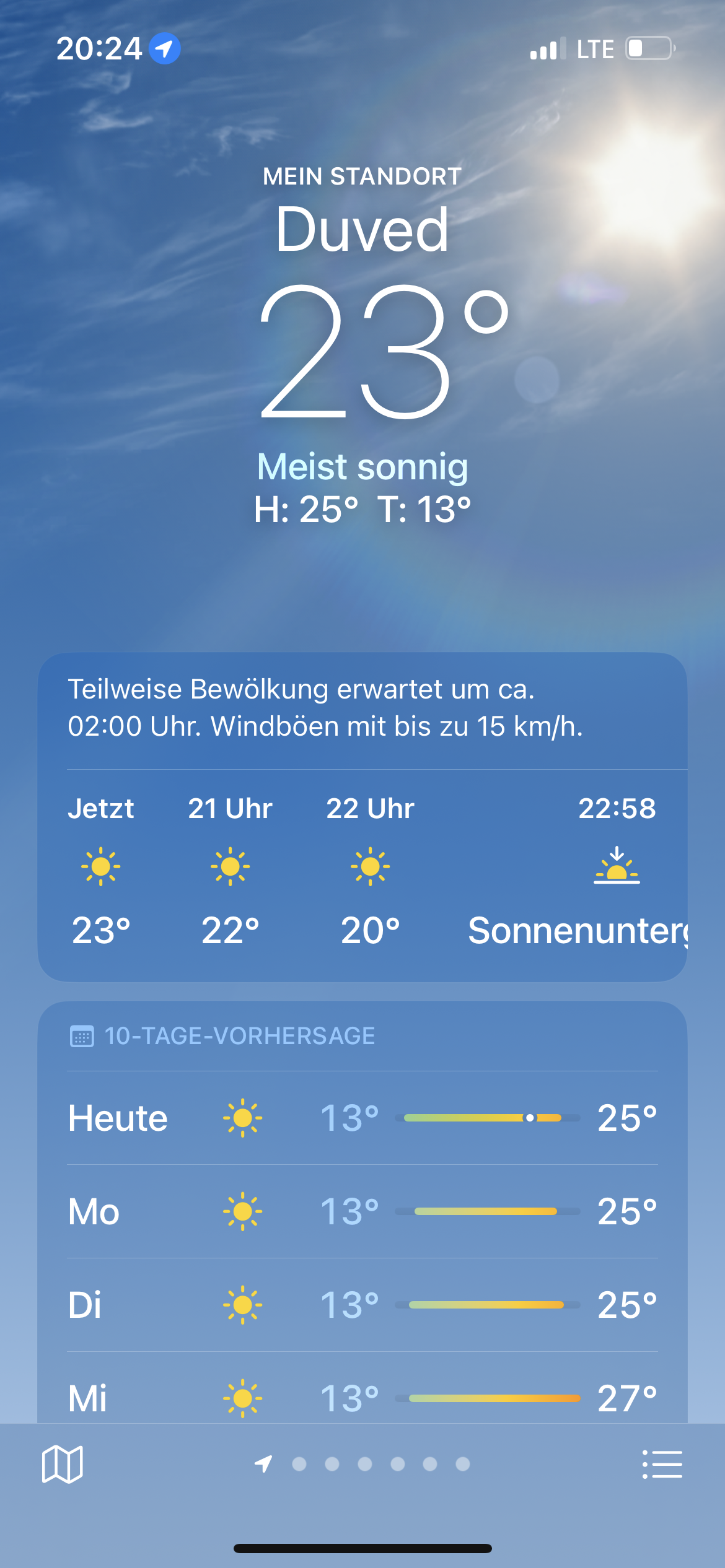This screenshot has width=725, height=1568.
Task: Open the Mi forecast row
Action: (362, 1397)
